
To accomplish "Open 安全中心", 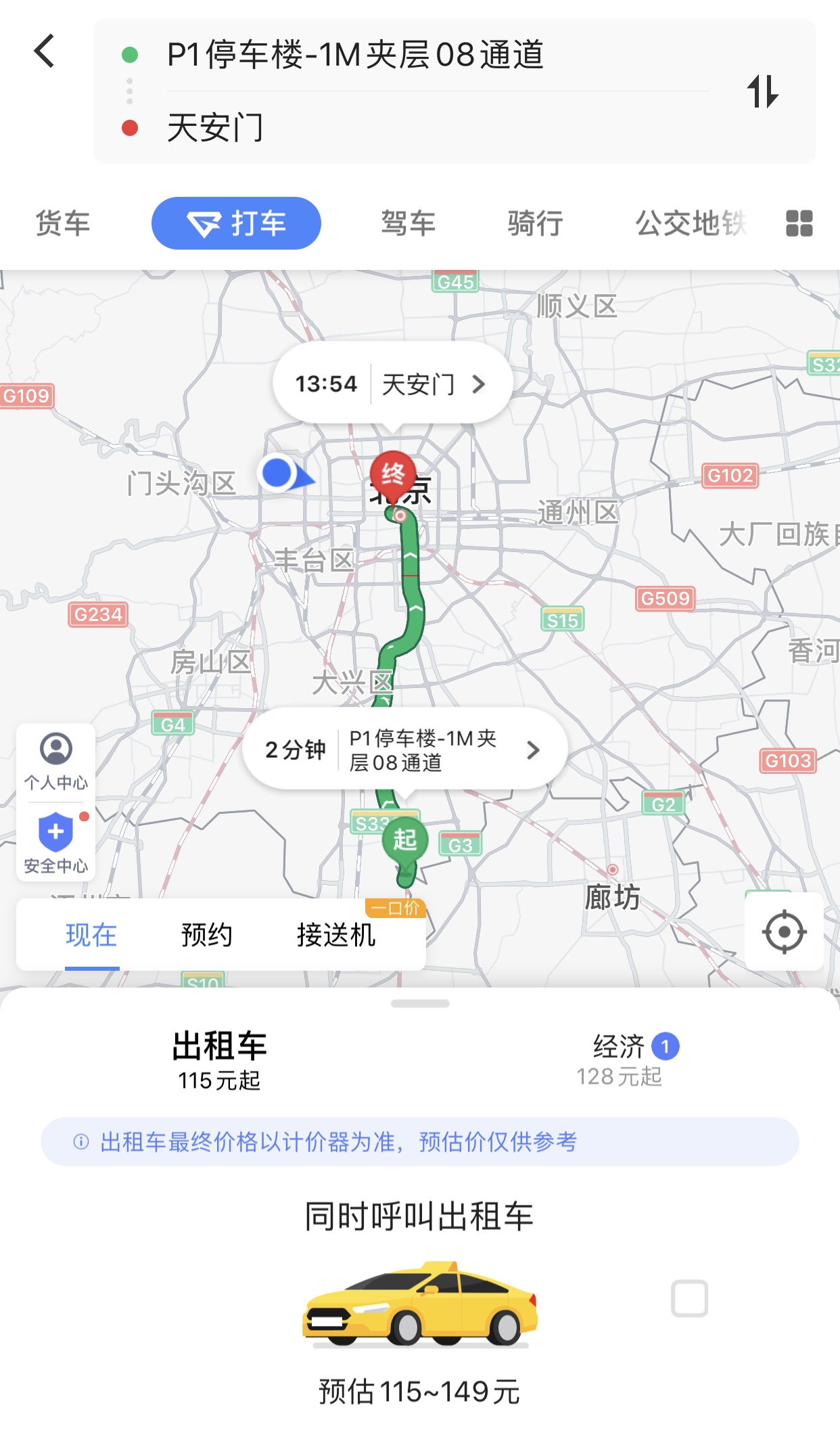I will pyautogui.click(x=56, y=843).
